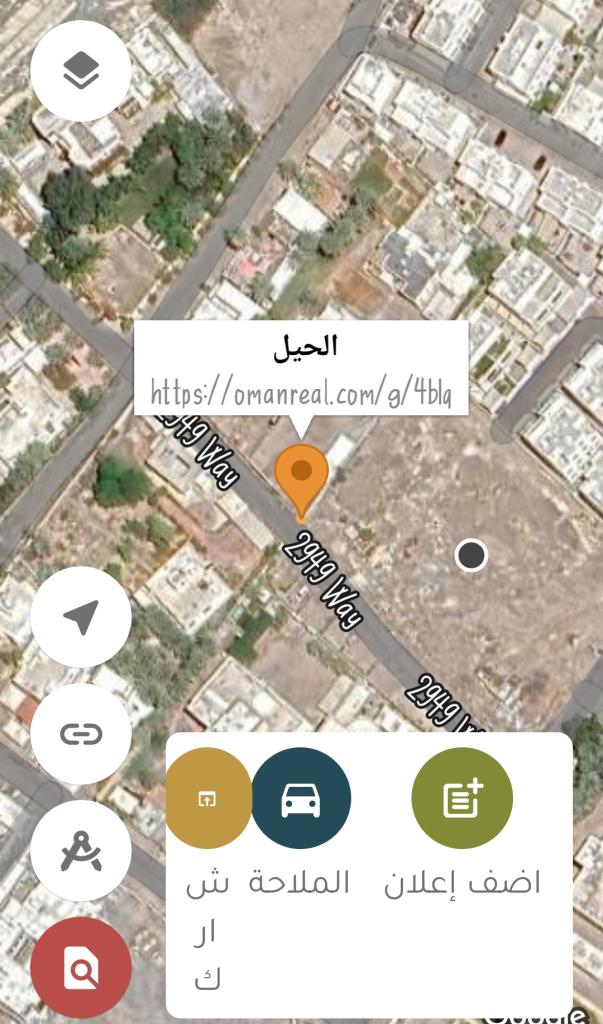The width and height of the screenshot is (603, 1024).
Task: Open the map layers selector
Action: point(81,71)
